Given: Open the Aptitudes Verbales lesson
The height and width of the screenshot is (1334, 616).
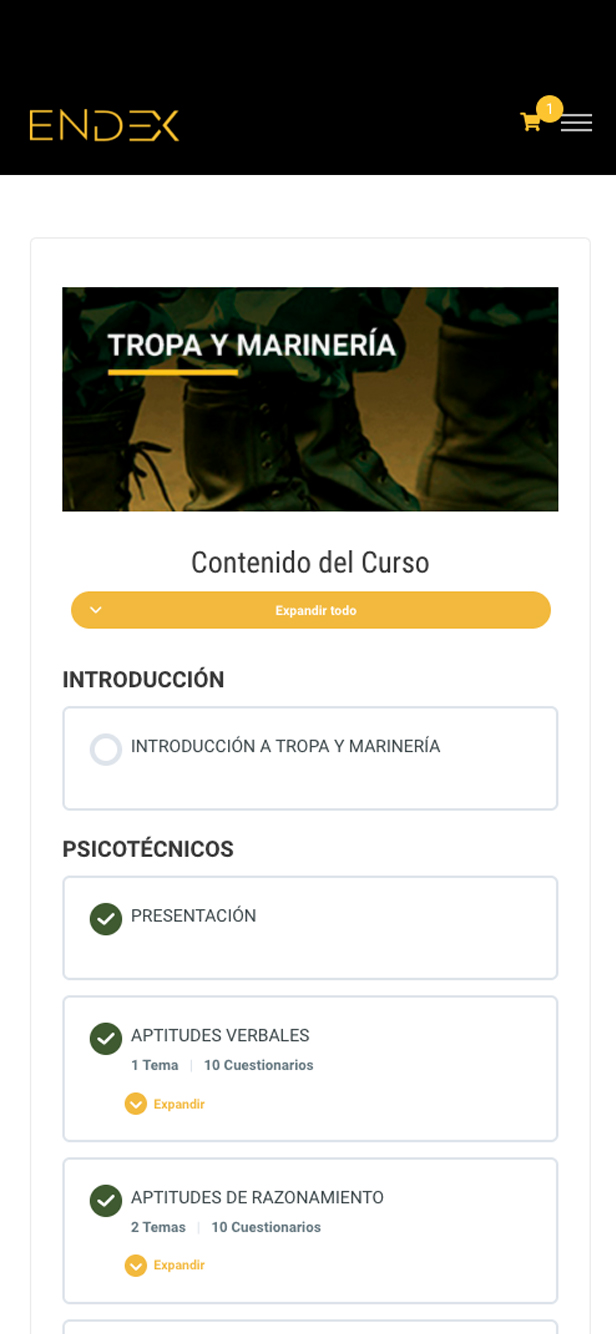Looking at the screenshot, I should 220,1036.
